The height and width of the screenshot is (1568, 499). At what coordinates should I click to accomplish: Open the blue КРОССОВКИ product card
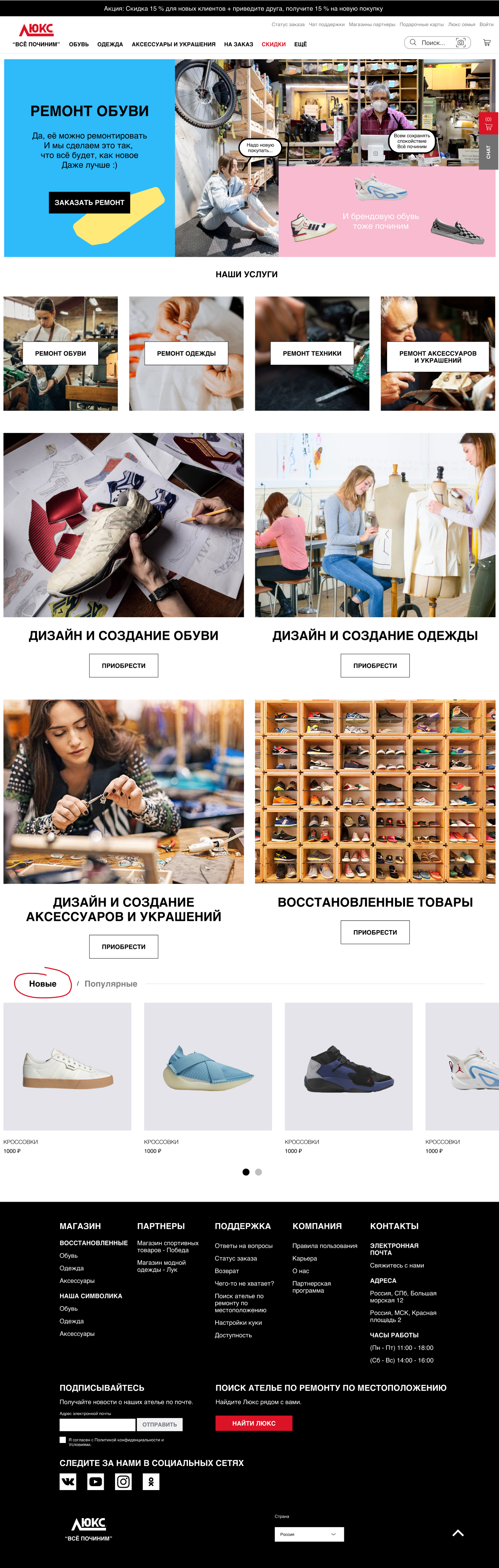click(208, 1067)
